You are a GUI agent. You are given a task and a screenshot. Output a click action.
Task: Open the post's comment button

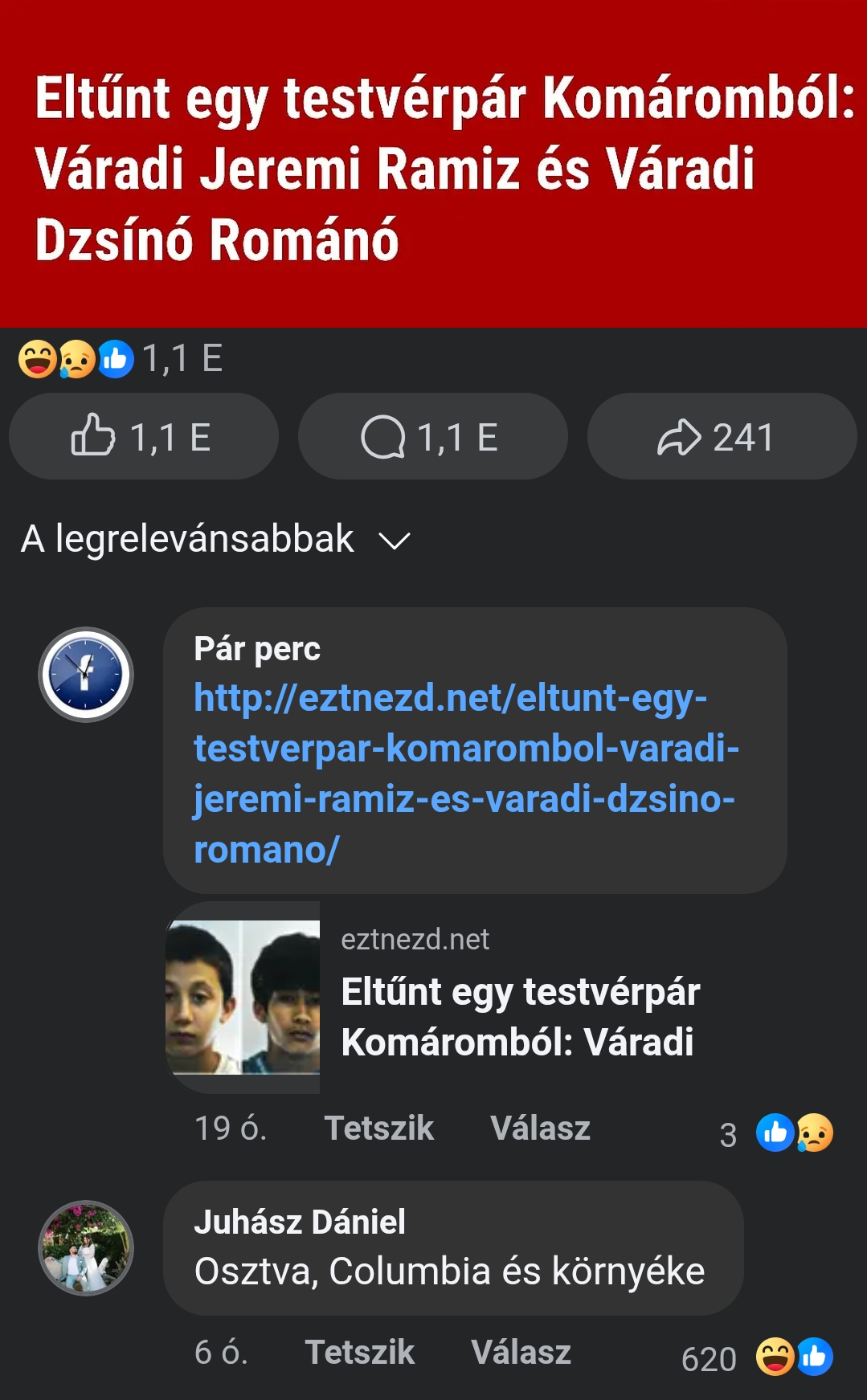point(432,437)
